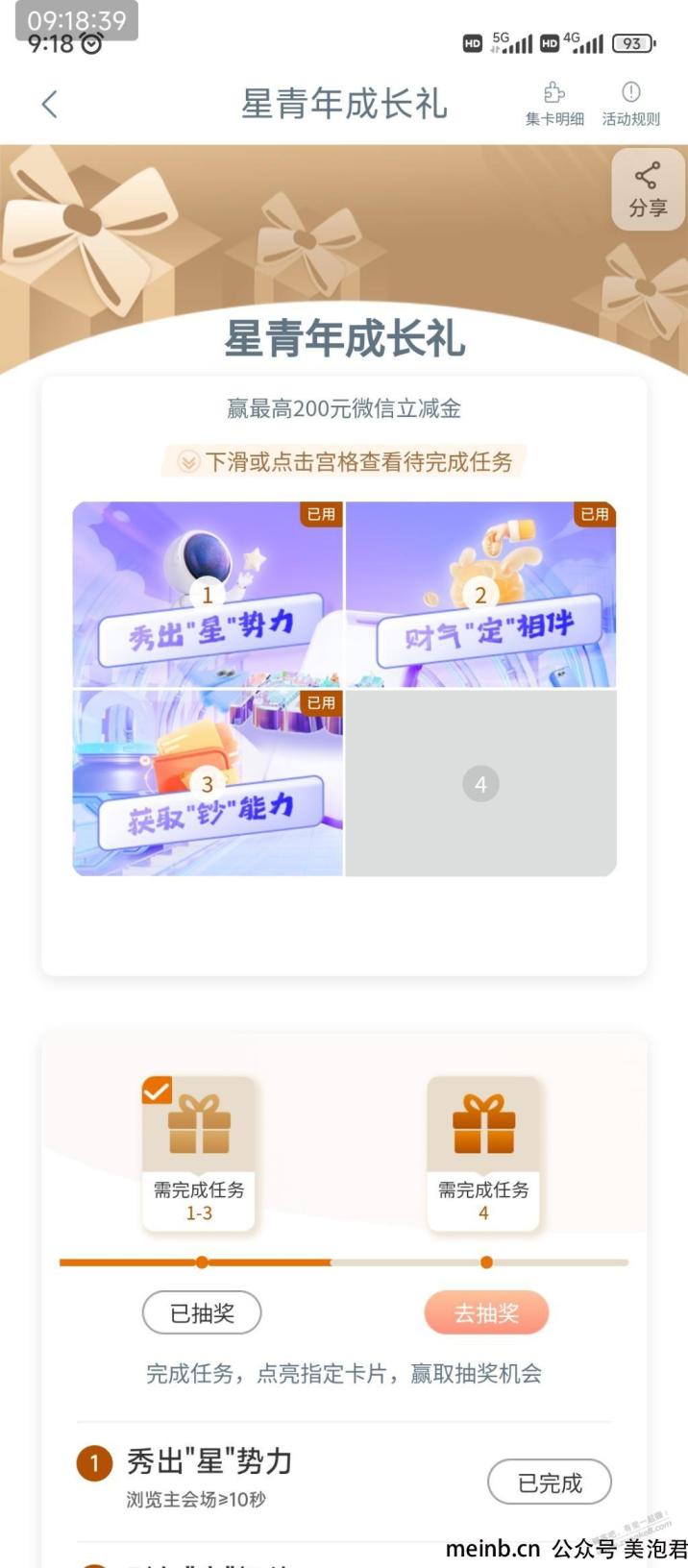Go back using the header arrow

pyautogui.click(x=50, y=104)
